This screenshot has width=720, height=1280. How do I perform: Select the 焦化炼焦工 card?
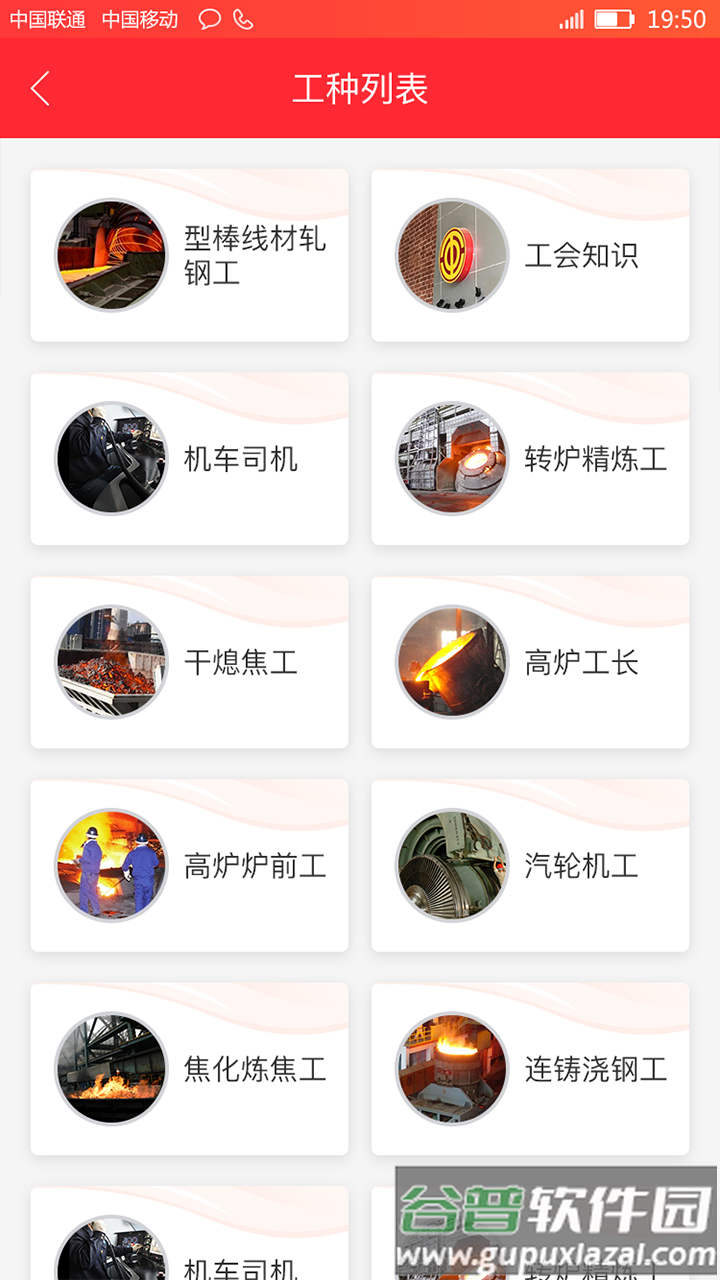(x=190, y=1070)
